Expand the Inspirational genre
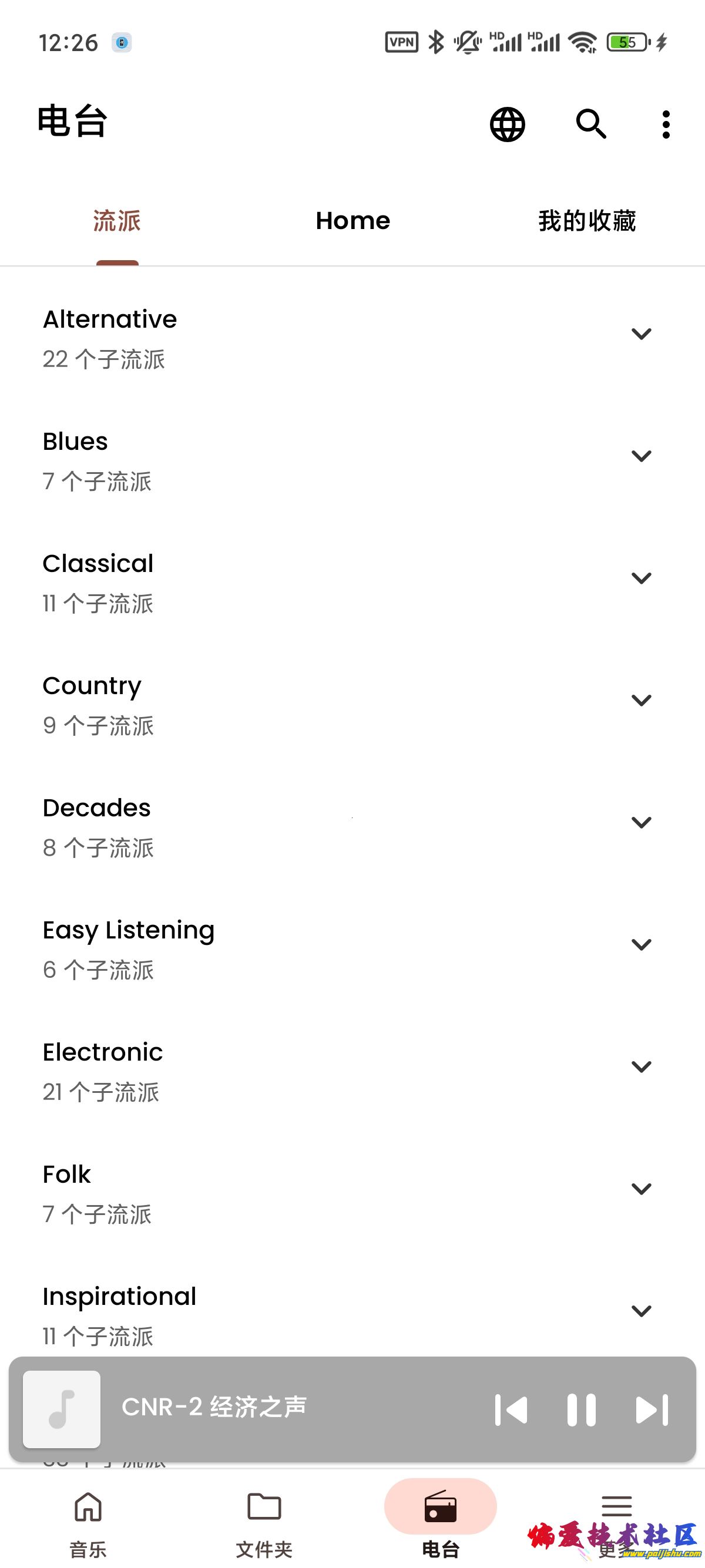705x1568 pixels. (x=641, y=1311)
